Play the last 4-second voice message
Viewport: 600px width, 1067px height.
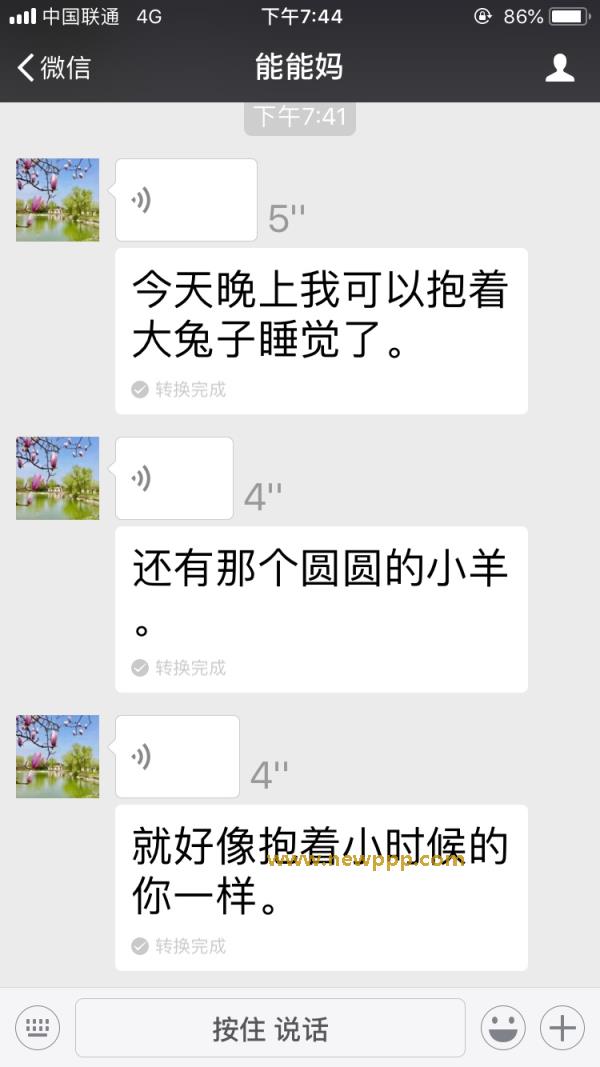coord(177,756)
